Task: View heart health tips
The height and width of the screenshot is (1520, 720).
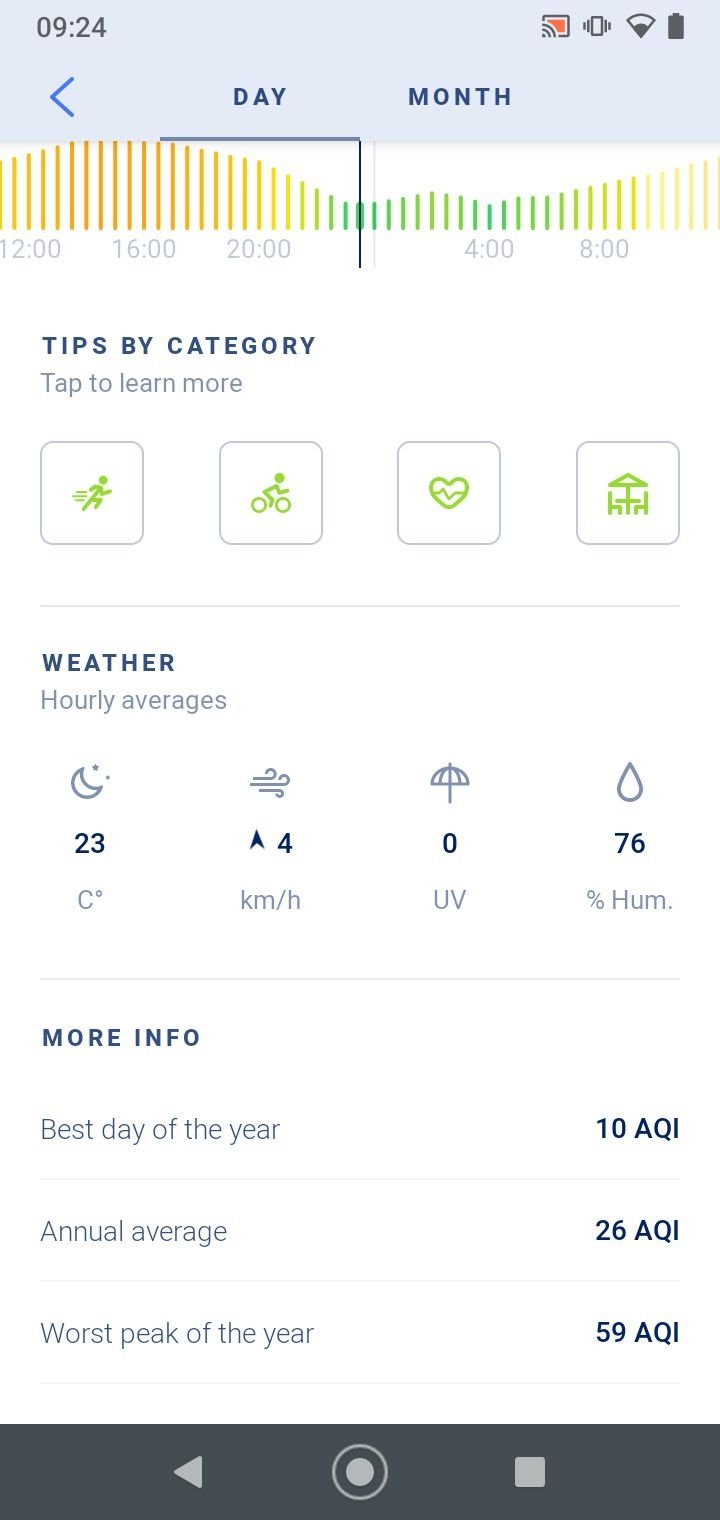Action: [x=449, y=493]
